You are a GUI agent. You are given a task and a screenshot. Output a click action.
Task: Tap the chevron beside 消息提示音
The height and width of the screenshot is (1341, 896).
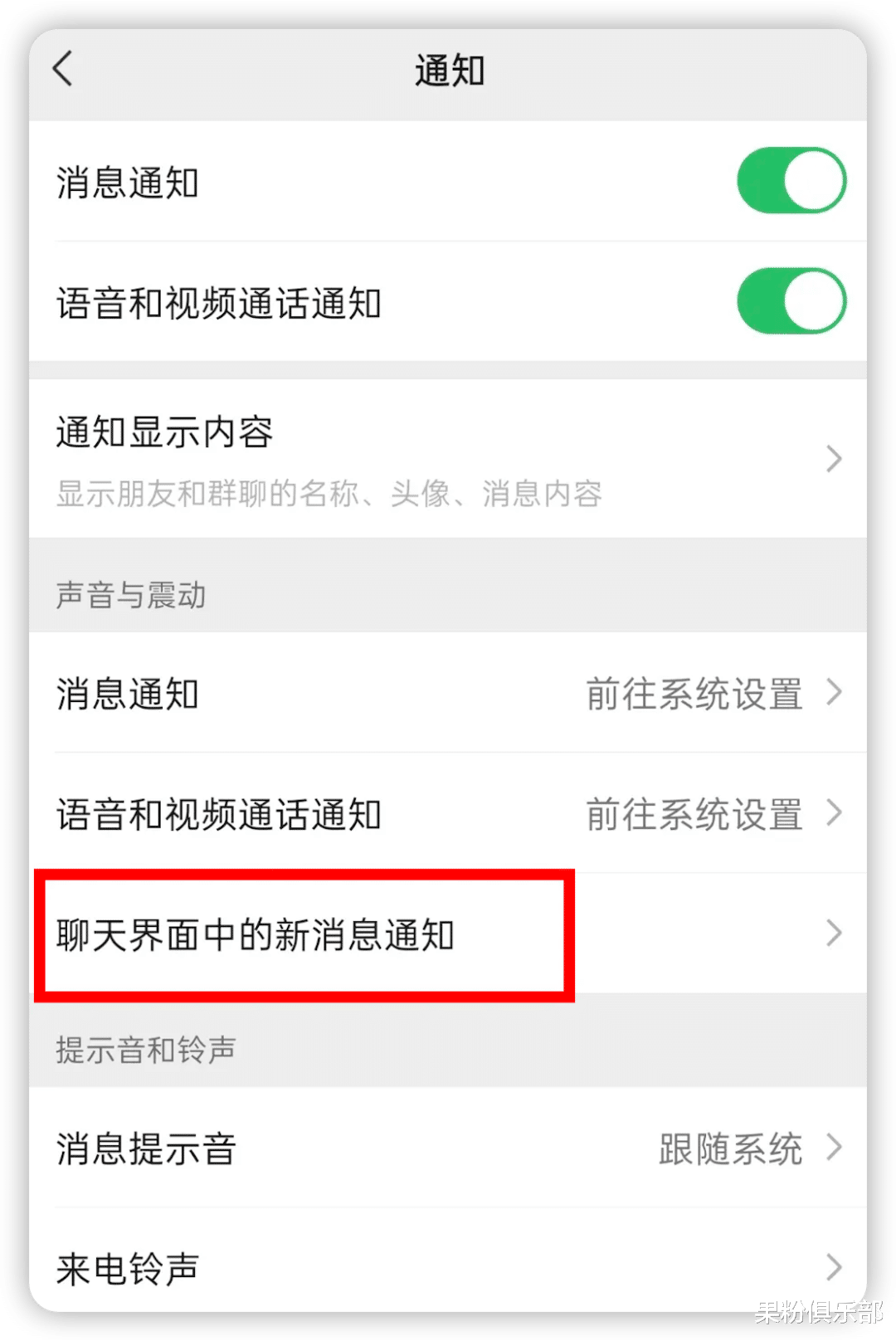pyautogui.click(x=835, y=1148)
